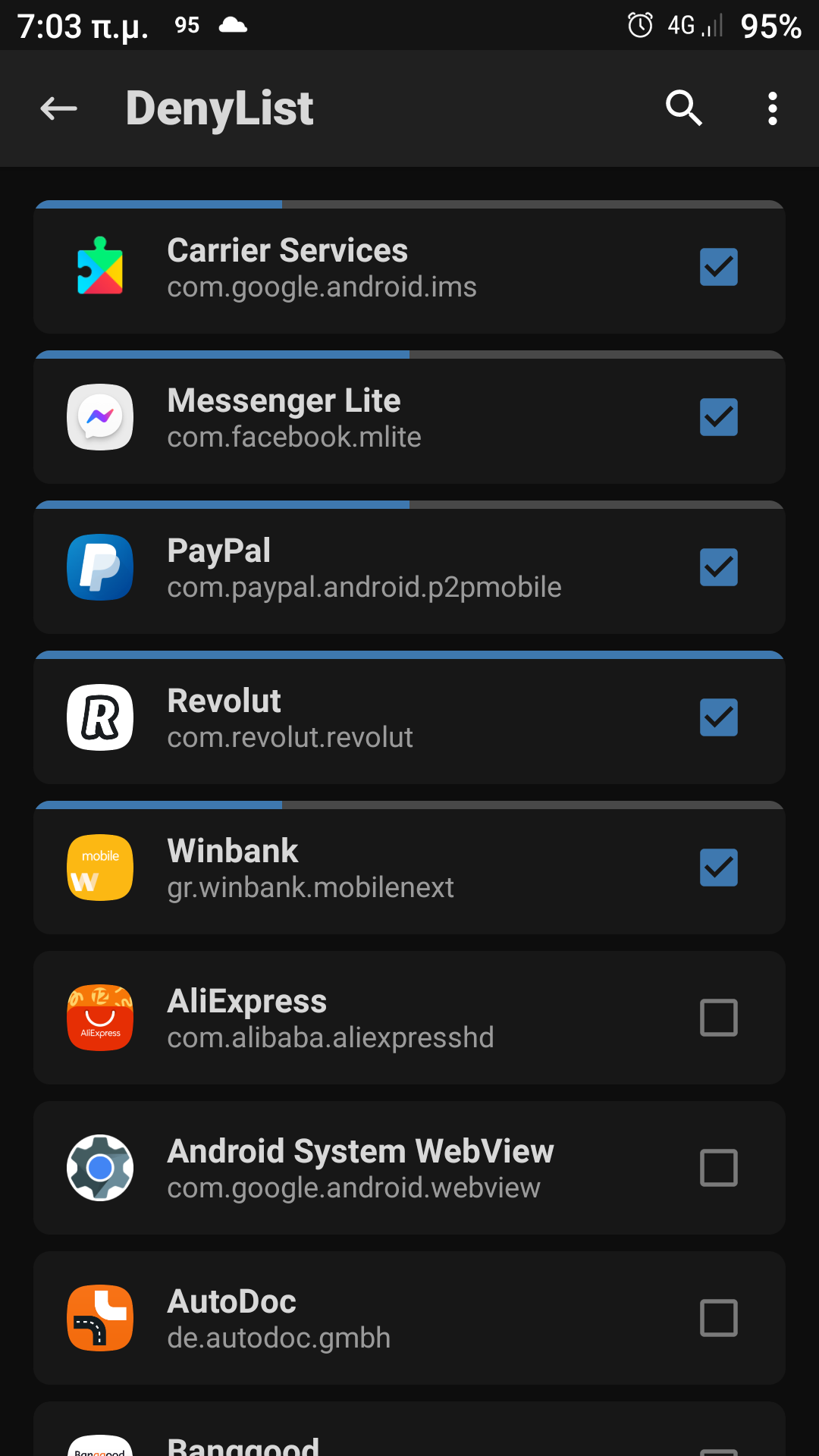The width and height of the screenshot is (819, 1456).
Task: Deselect the Winbank checkbox
Action: tap(718, 868)
